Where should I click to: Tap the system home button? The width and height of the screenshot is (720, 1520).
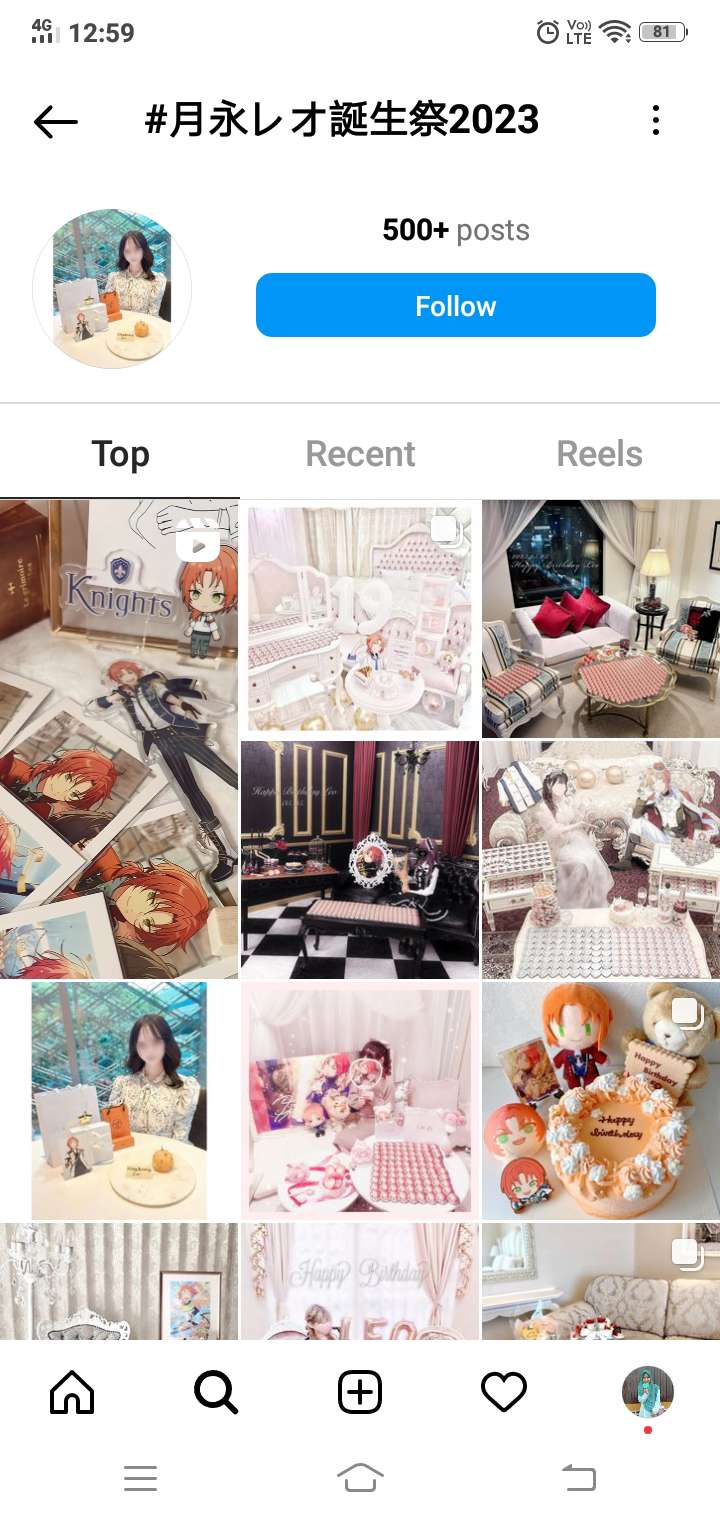pyautogui.click(x=360, y=1477)
